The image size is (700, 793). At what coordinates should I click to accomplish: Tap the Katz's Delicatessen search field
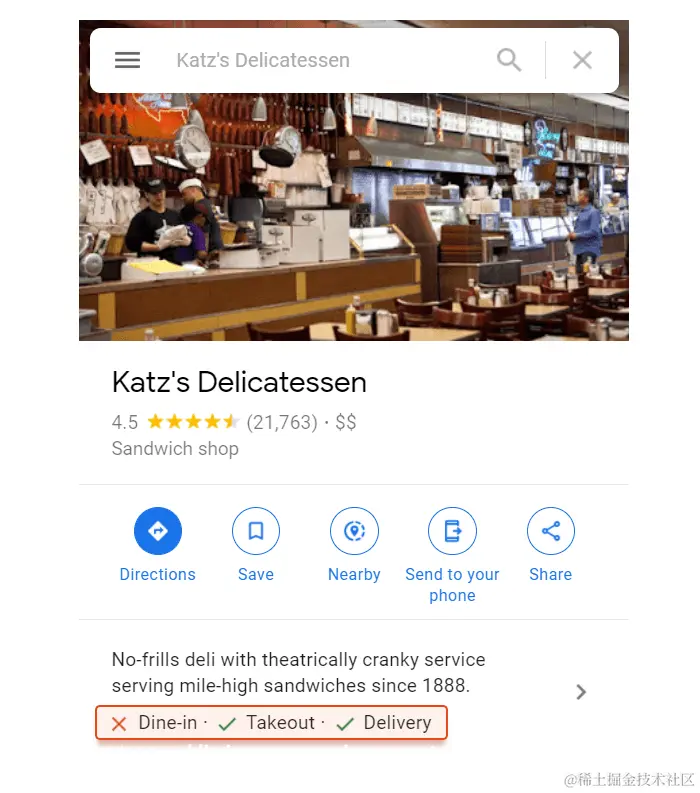(x=300, y=60)
